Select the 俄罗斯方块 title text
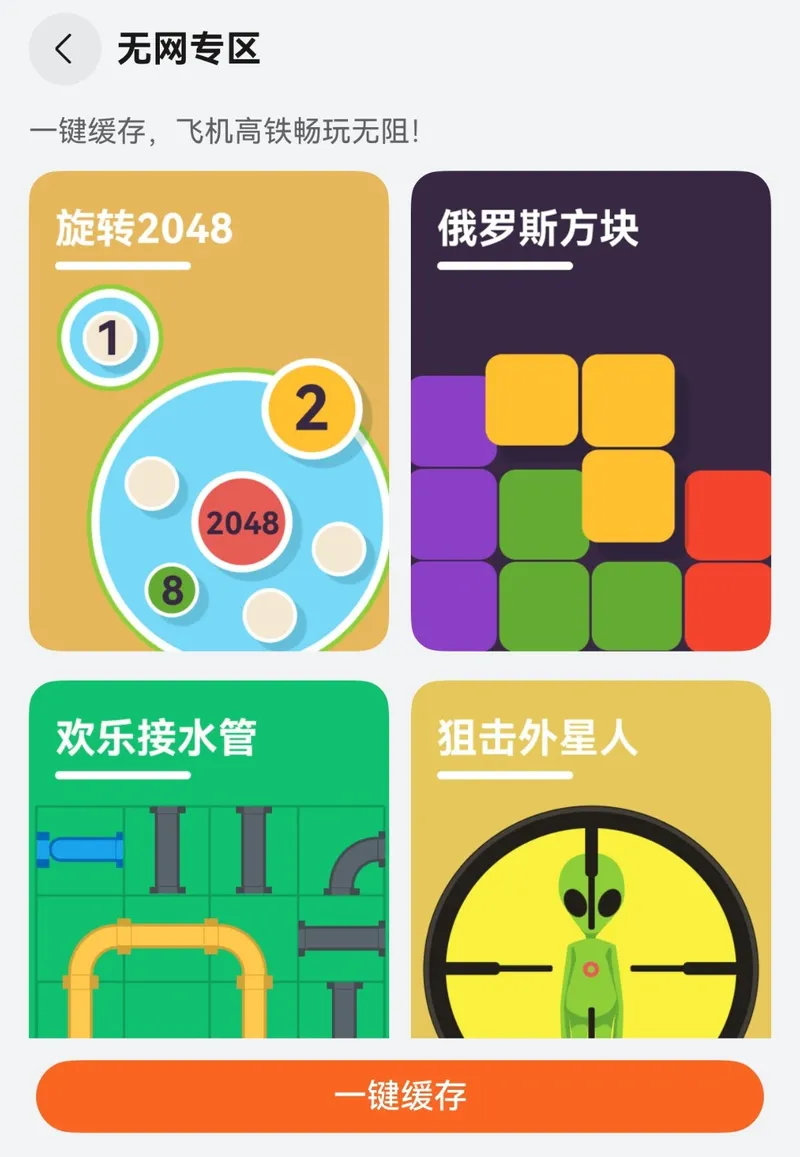This screenshot has height=1157, width=800. click(540, 228)
